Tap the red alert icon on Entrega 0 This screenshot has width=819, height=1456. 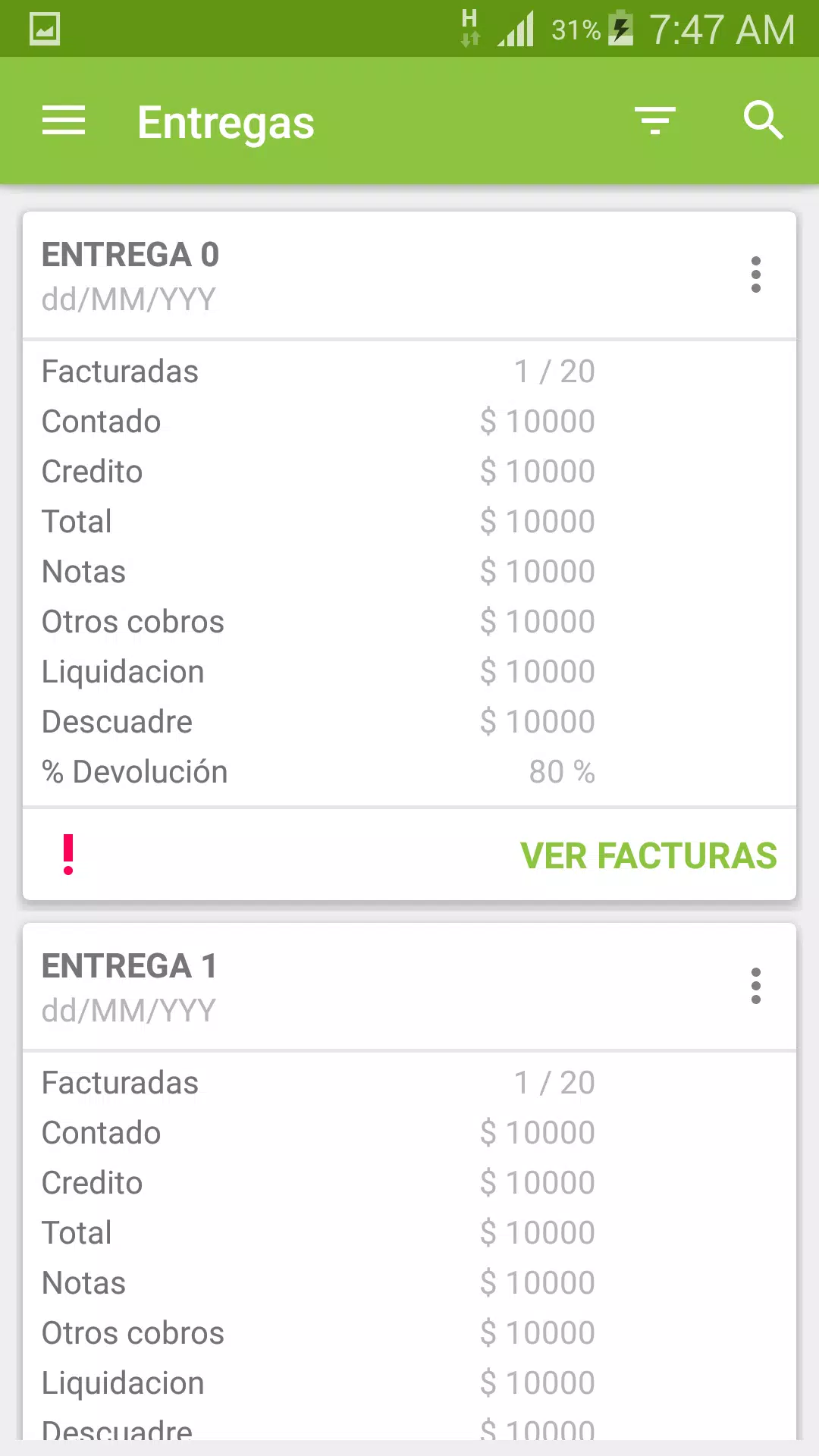click(68, 855)
